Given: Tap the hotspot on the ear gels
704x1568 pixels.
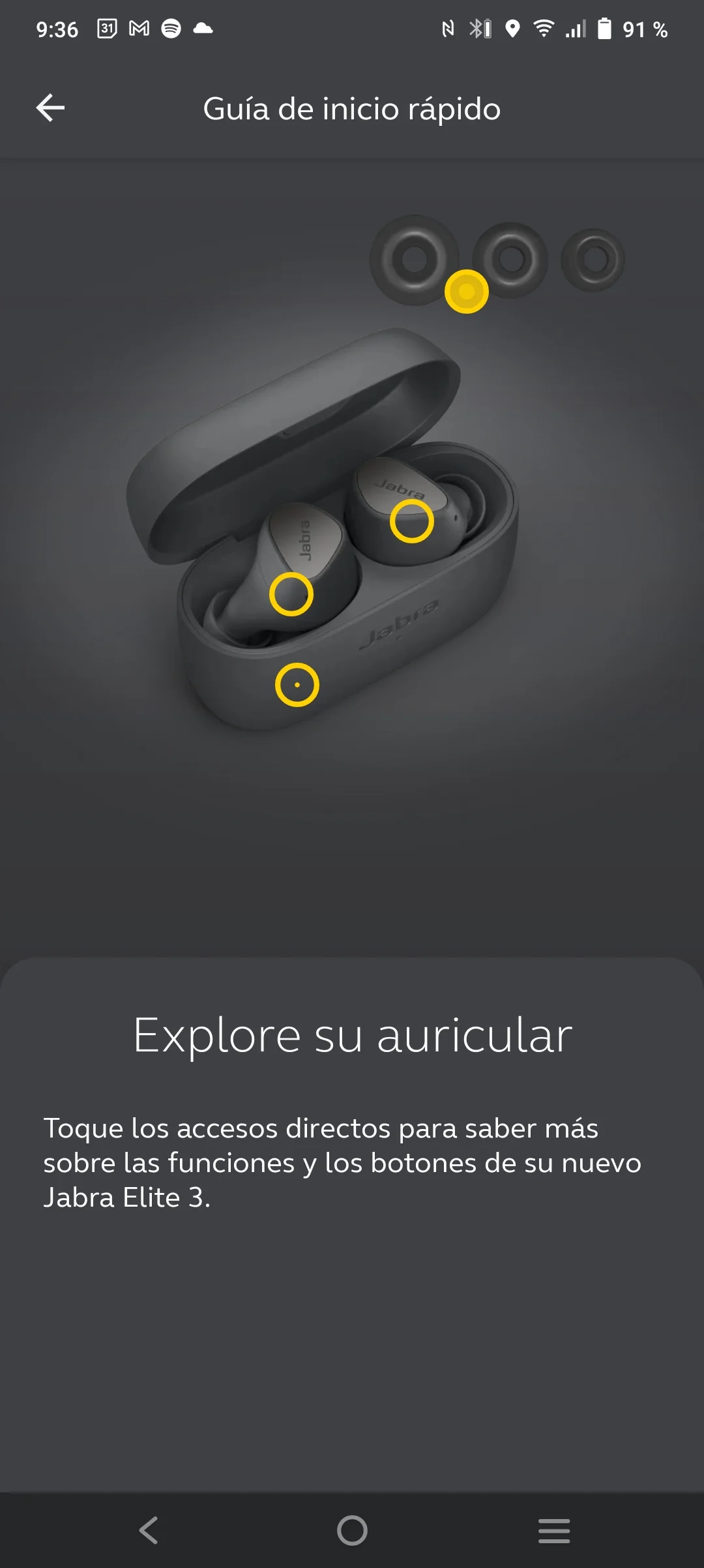Looking at the screenshot, I should 467,292.
